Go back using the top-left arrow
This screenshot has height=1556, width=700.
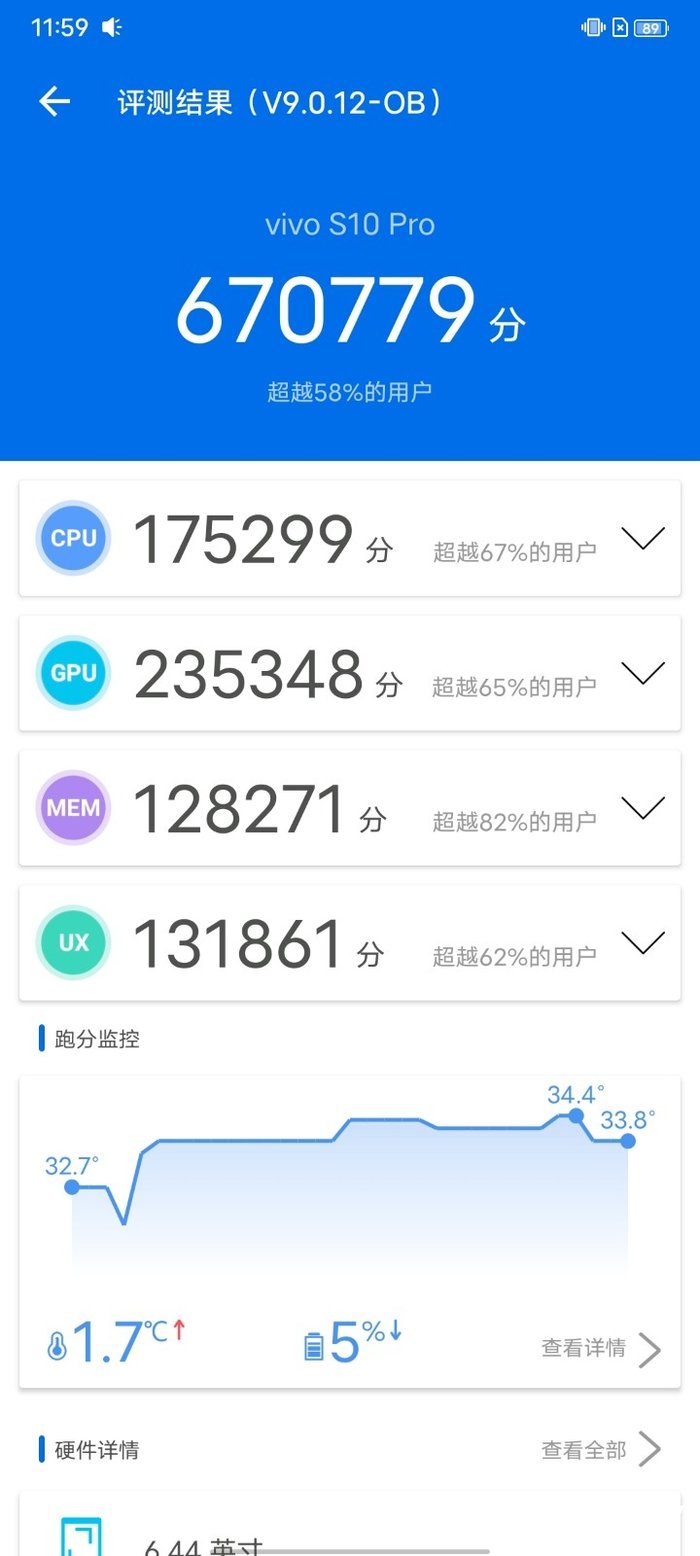[54, 101]
